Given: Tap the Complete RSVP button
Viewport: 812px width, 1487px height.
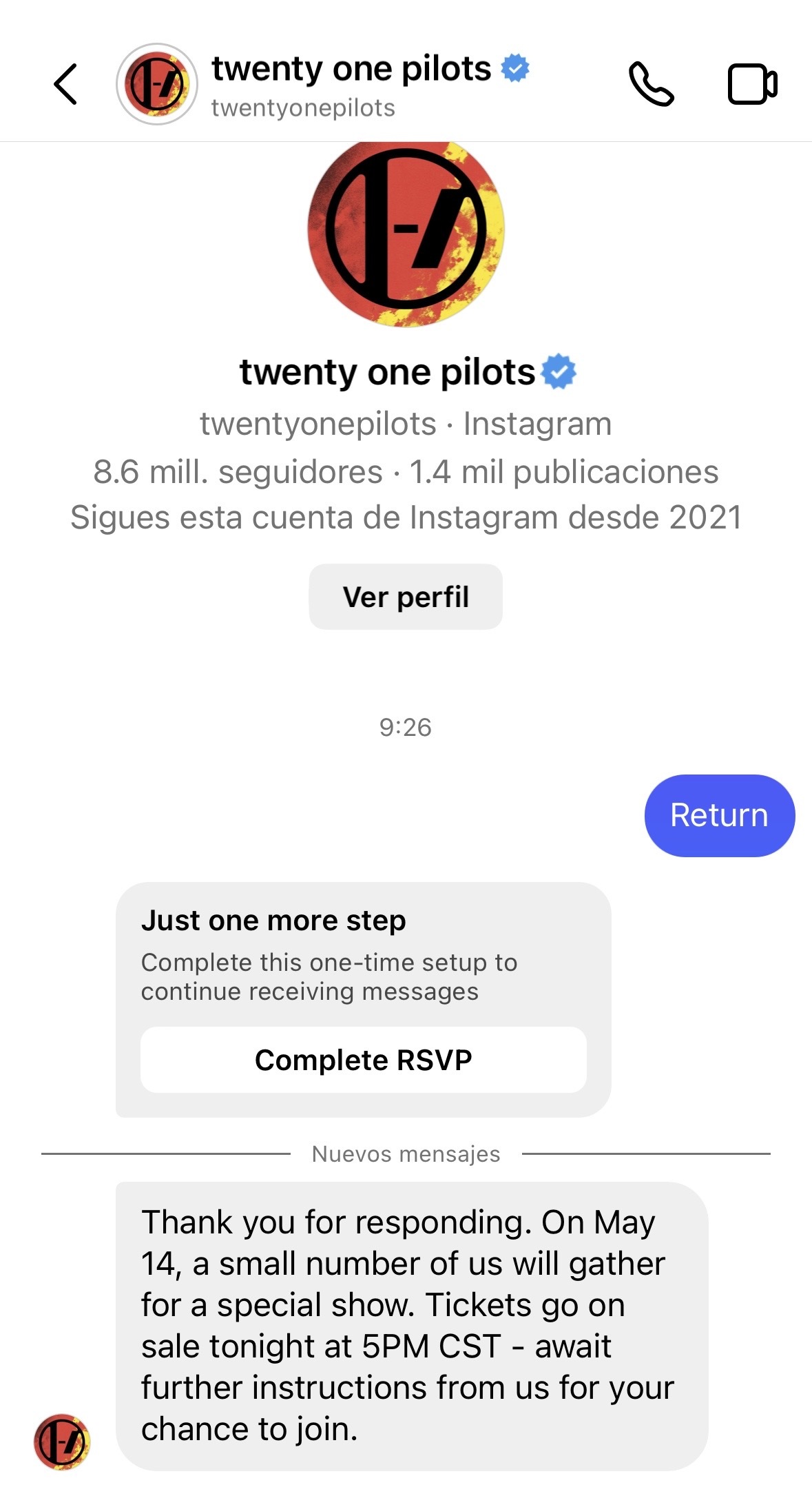Looking at the screenshot, I should point(363,1060).
